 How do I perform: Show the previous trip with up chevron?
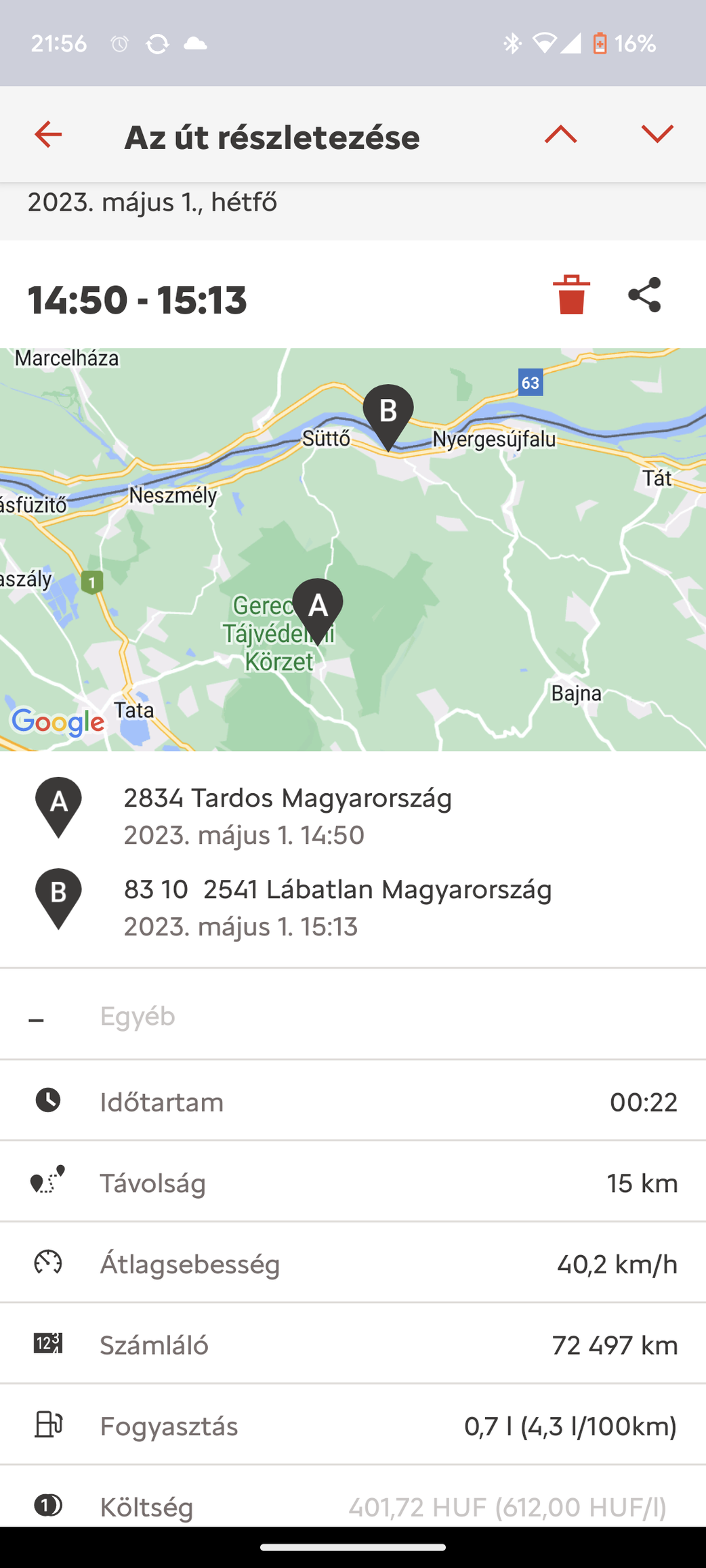pos(561,135)
